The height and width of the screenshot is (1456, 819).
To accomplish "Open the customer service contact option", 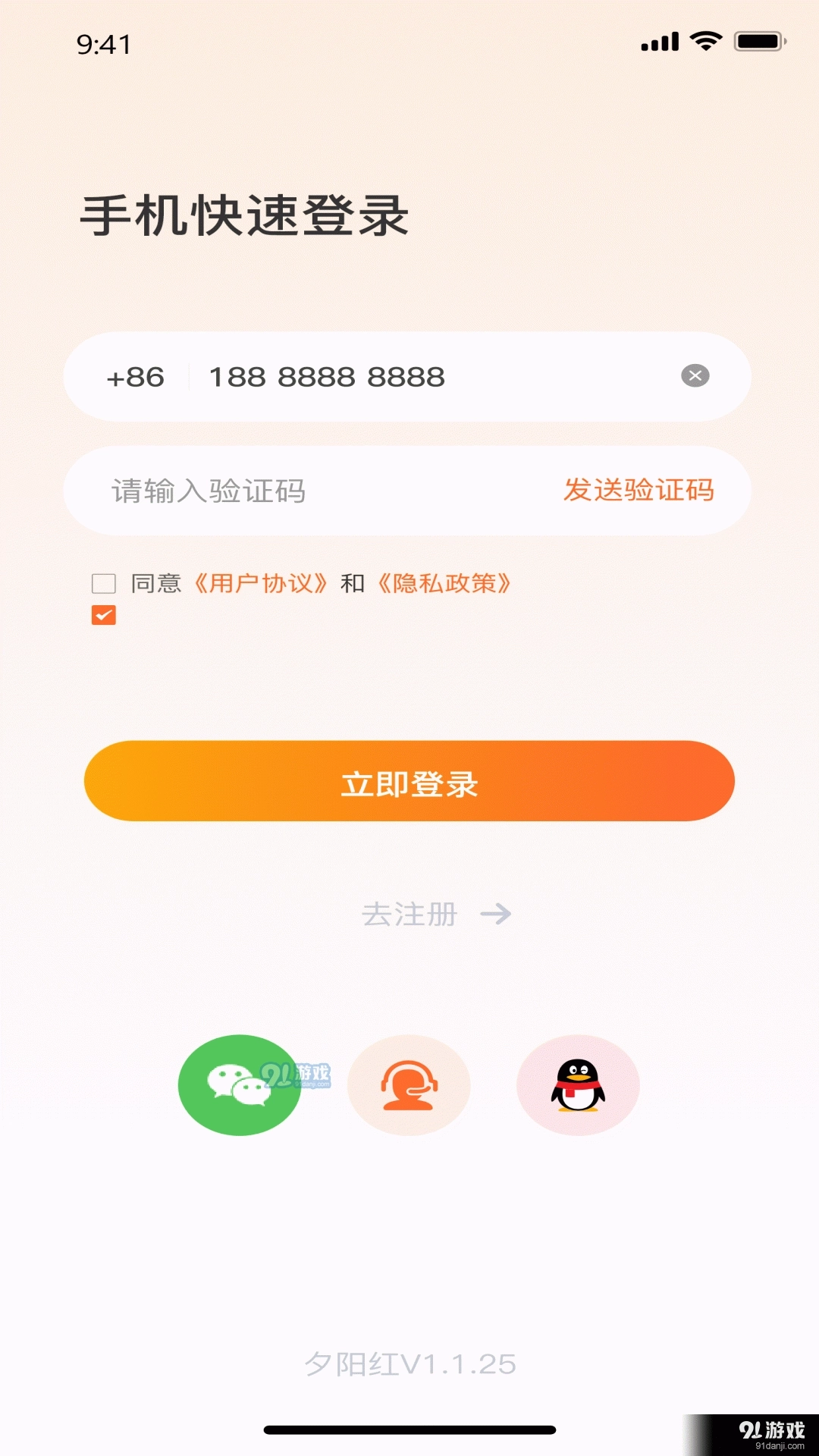I will 409,1086.
